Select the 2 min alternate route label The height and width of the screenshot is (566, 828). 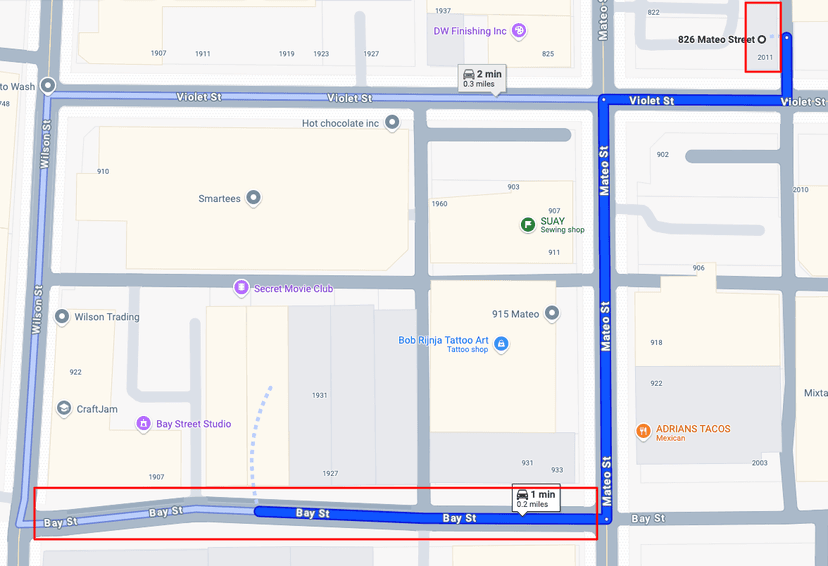click(482, 78)
